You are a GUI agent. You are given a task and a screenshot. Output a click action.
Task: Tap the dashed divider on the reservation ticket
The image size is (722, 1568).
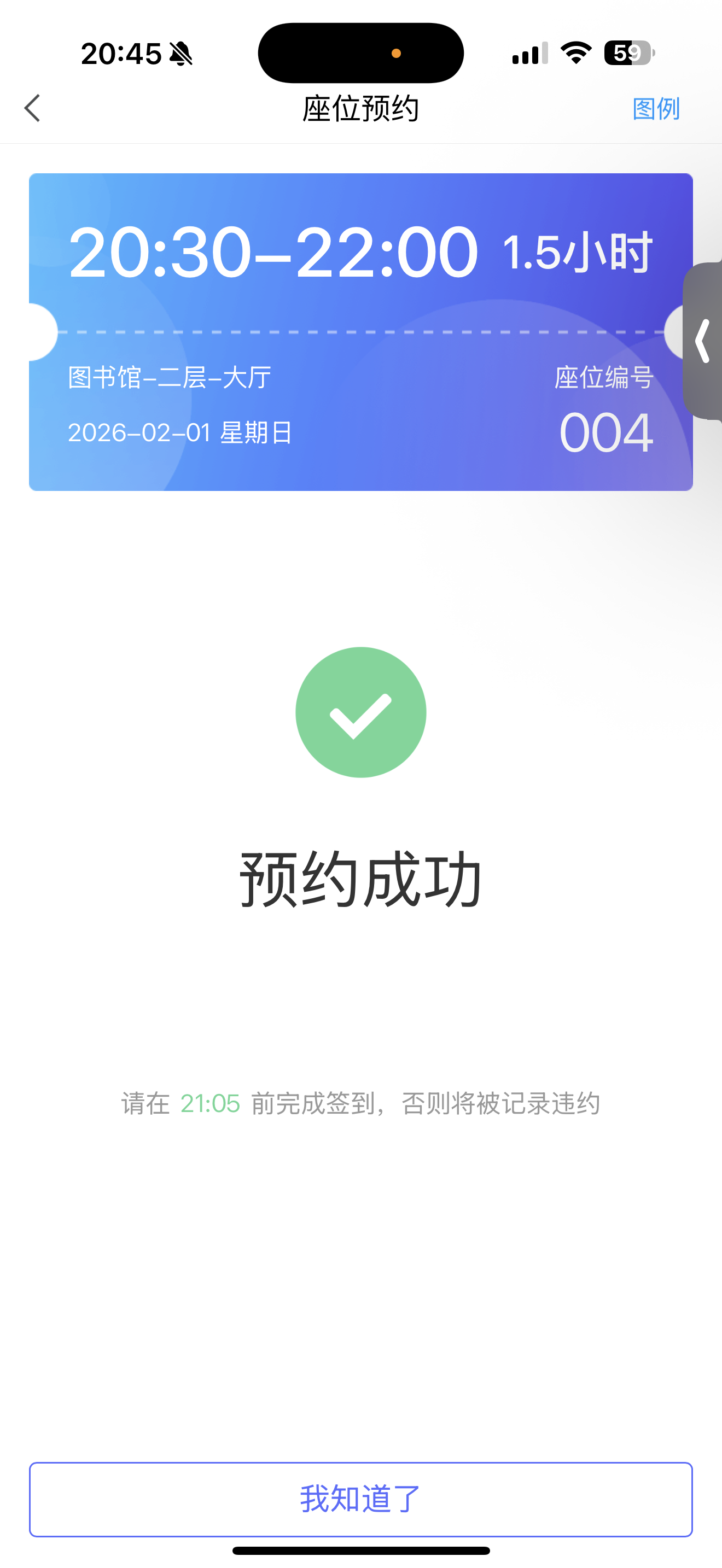361,332
